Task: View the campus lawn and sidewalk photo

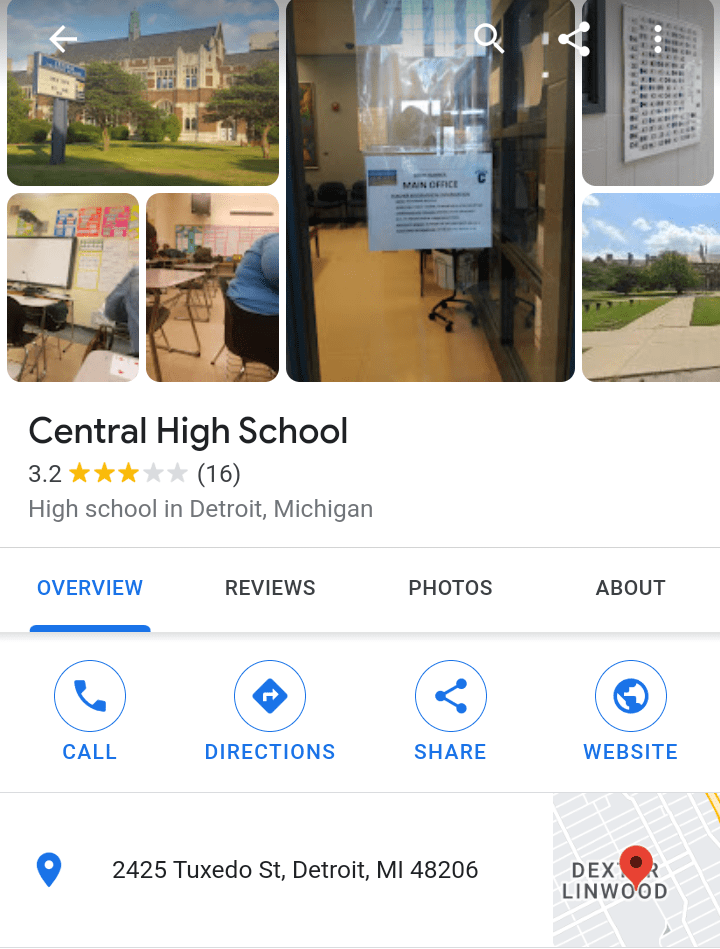Action: coord(650,288)
